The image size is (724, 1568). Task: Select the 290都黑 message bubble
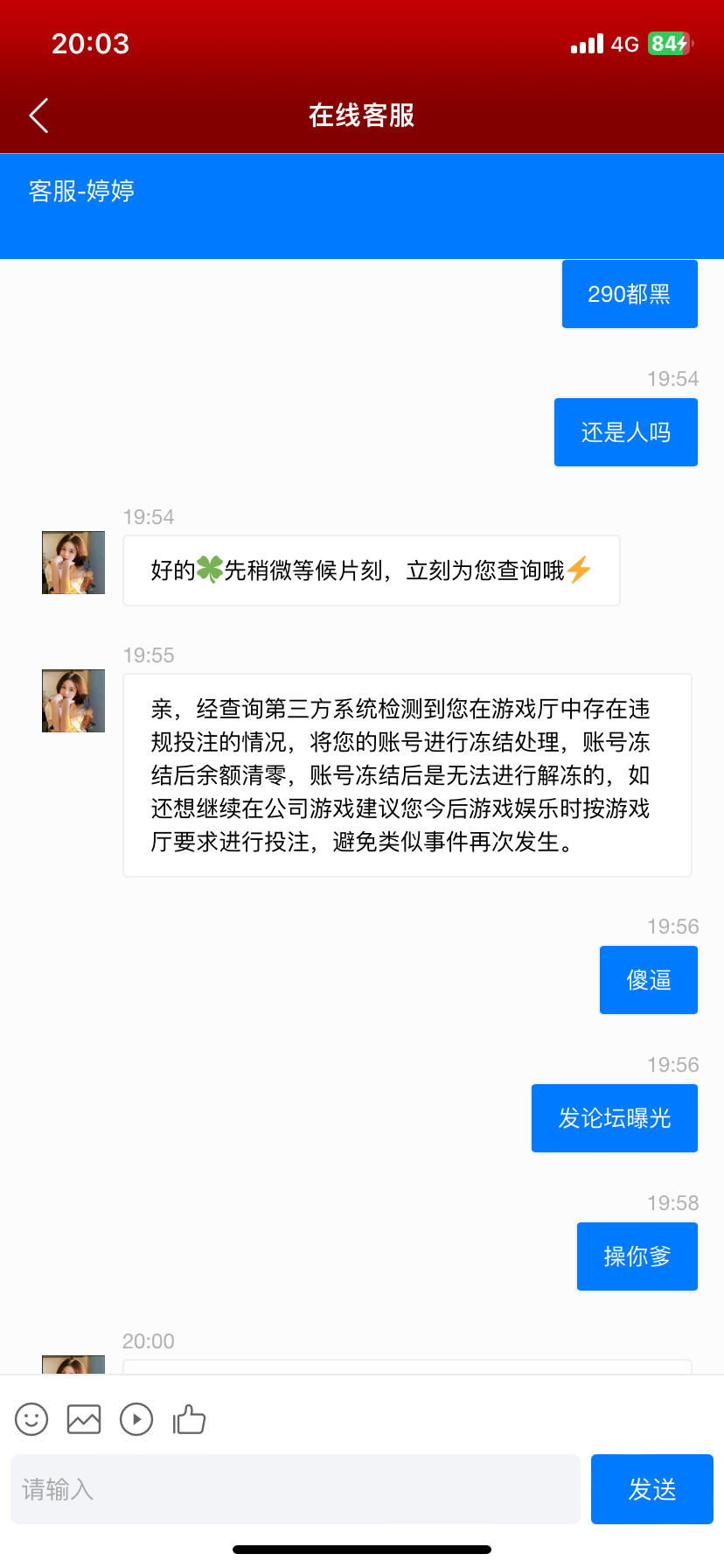pyautogui.click(x=630, y=293)
